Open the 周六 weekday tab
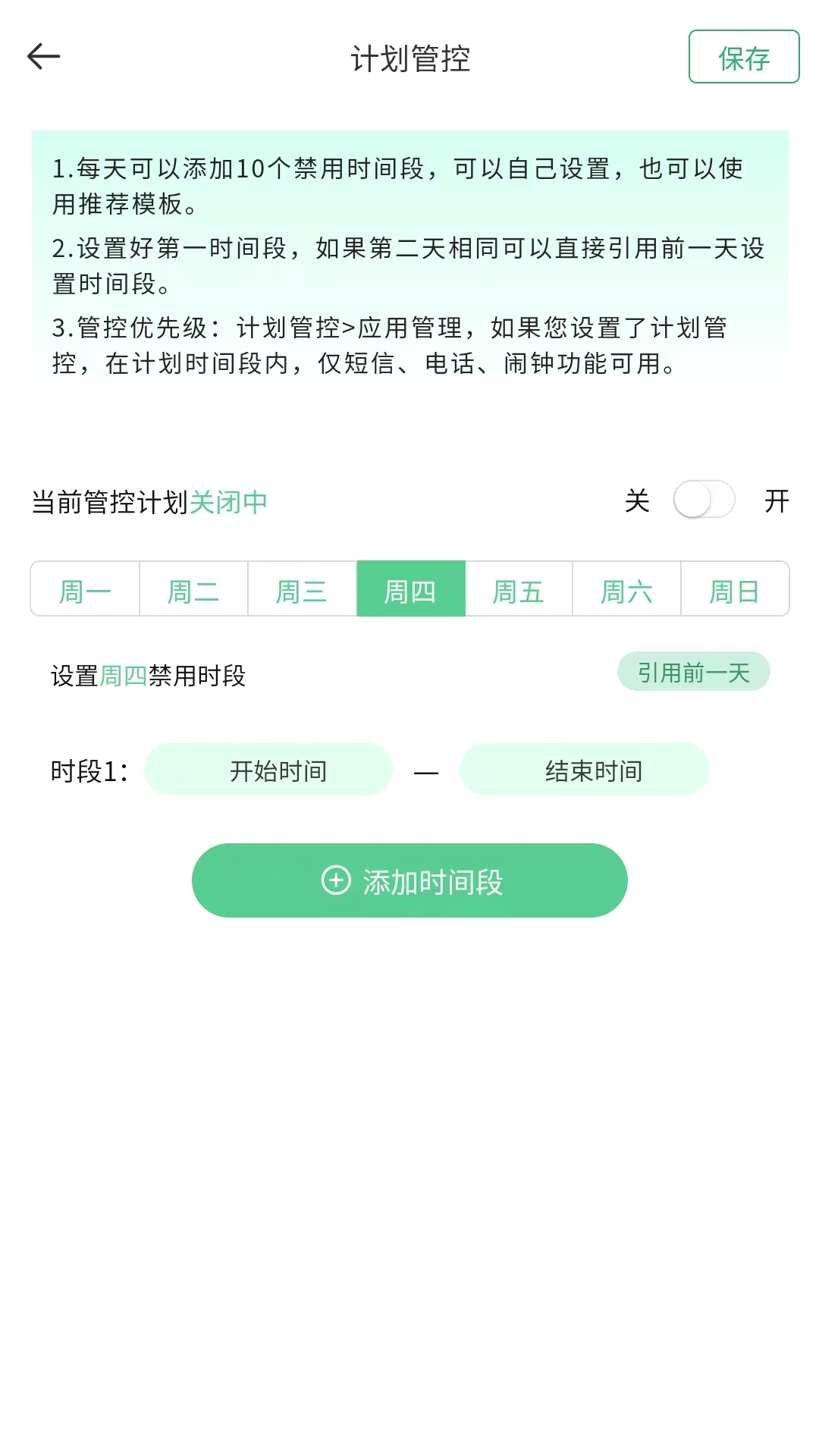The width and height of the screenshot is (819, 1456). (627, 589)
